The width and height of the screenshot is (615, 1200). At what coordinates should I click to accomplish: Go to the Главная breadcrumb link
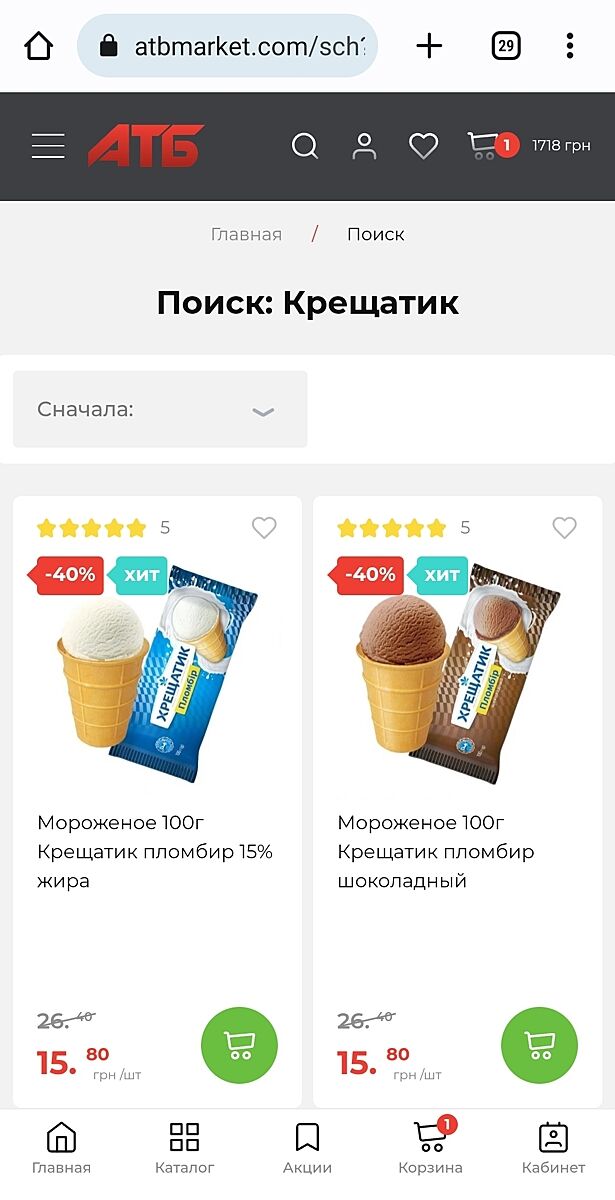(246, 234)
